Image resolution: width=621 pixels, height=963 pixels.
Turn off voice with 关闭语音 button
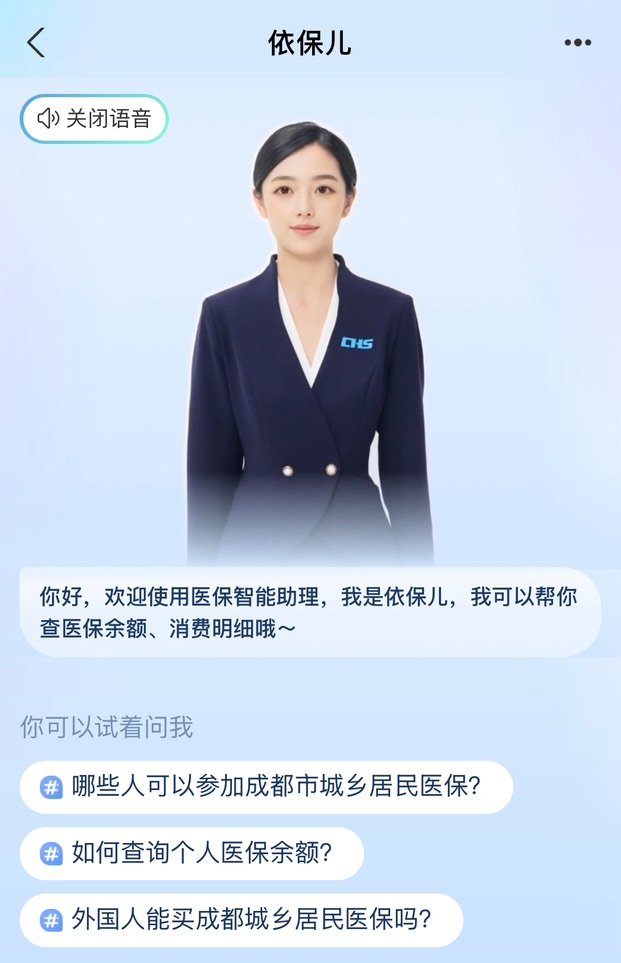[94, 119]
